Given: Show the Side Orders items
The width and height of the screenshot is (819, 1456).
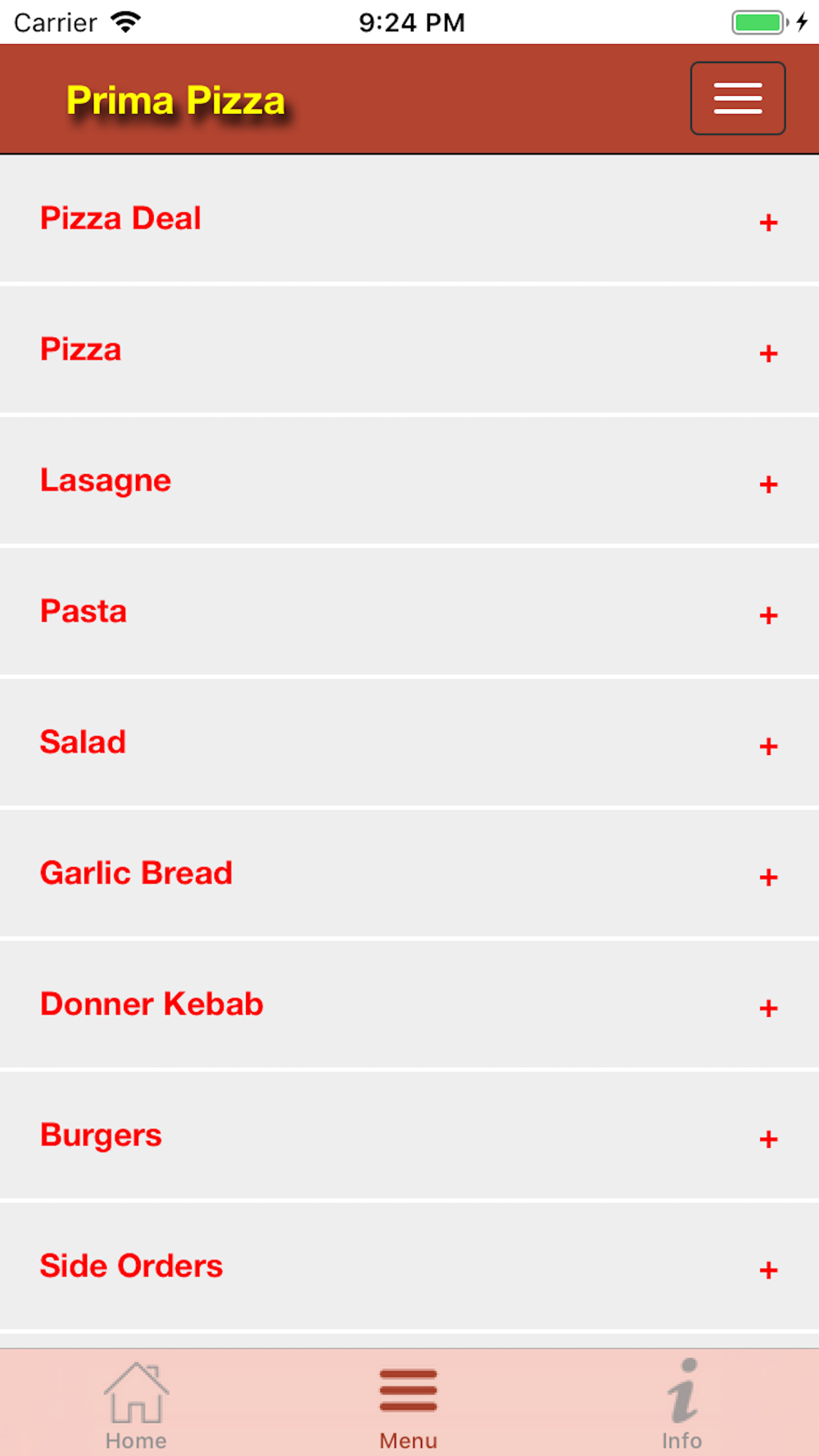Looking at the screenshot, I should click(x=409, y=1267).
